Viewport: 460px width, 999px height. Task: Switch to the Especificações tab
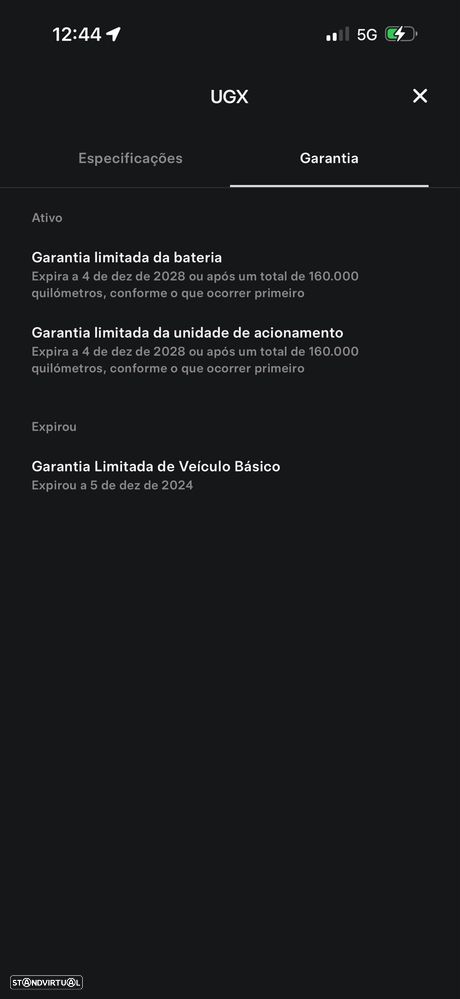(131, 159)
